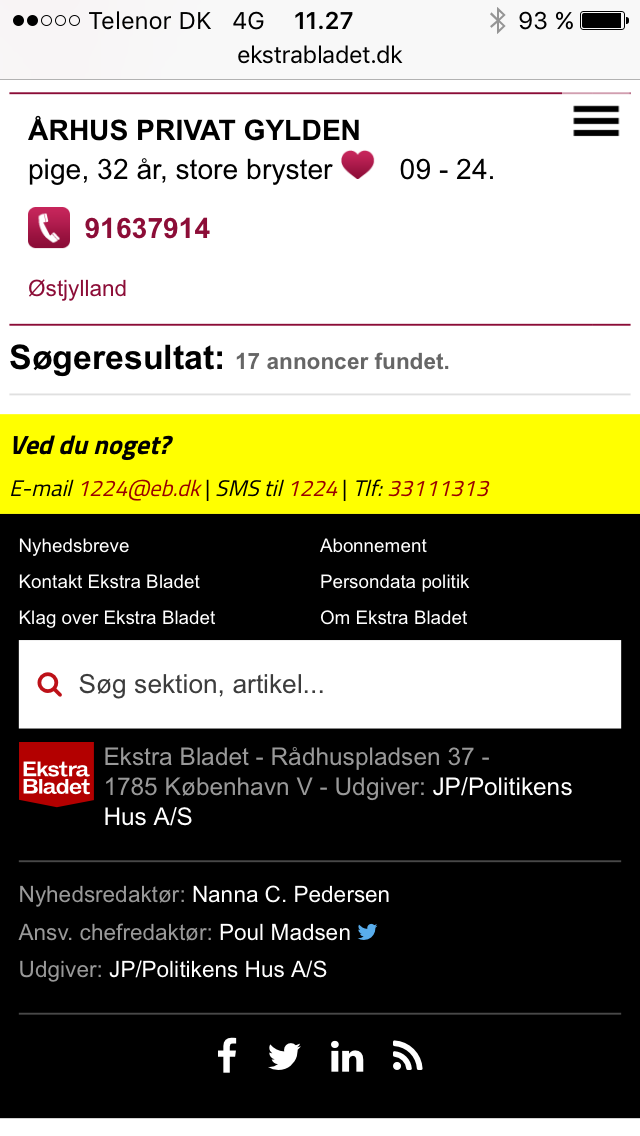Open Kontakt Ekstra Bladet
Image resolution: width=640 pixels, height=1136 pixels.
[x=109, y=582]
